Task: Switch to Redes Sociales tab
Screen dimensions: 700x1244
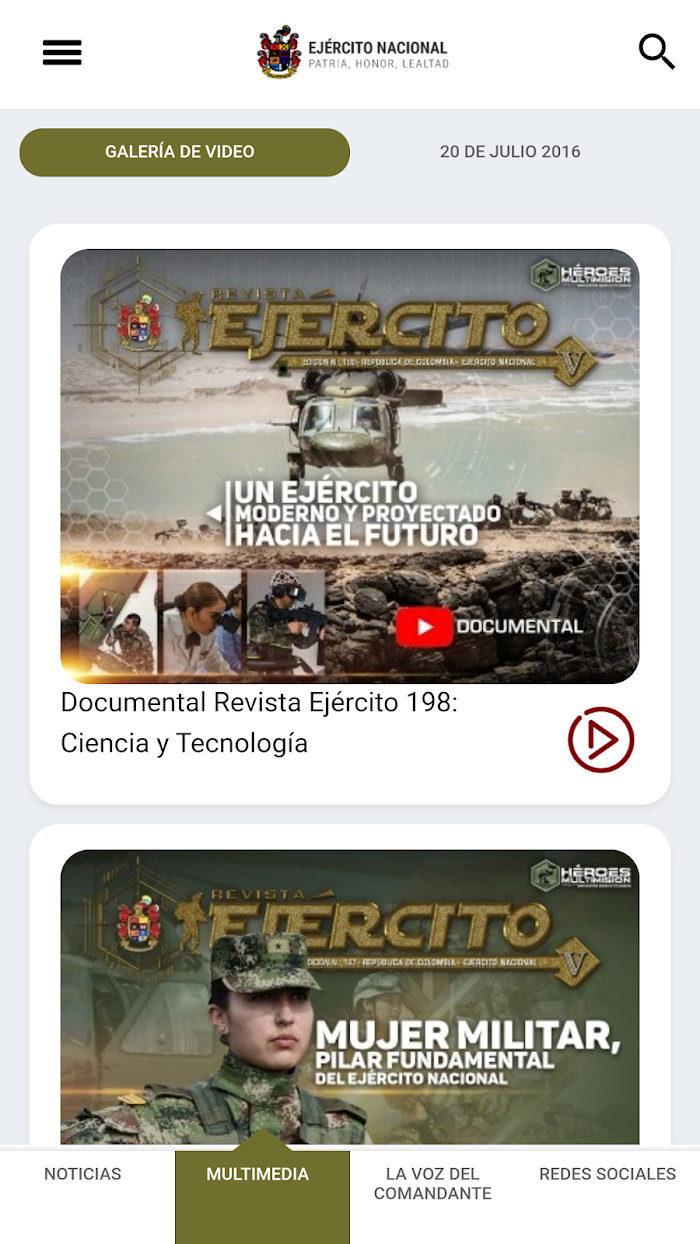Action: (608, 1174)
